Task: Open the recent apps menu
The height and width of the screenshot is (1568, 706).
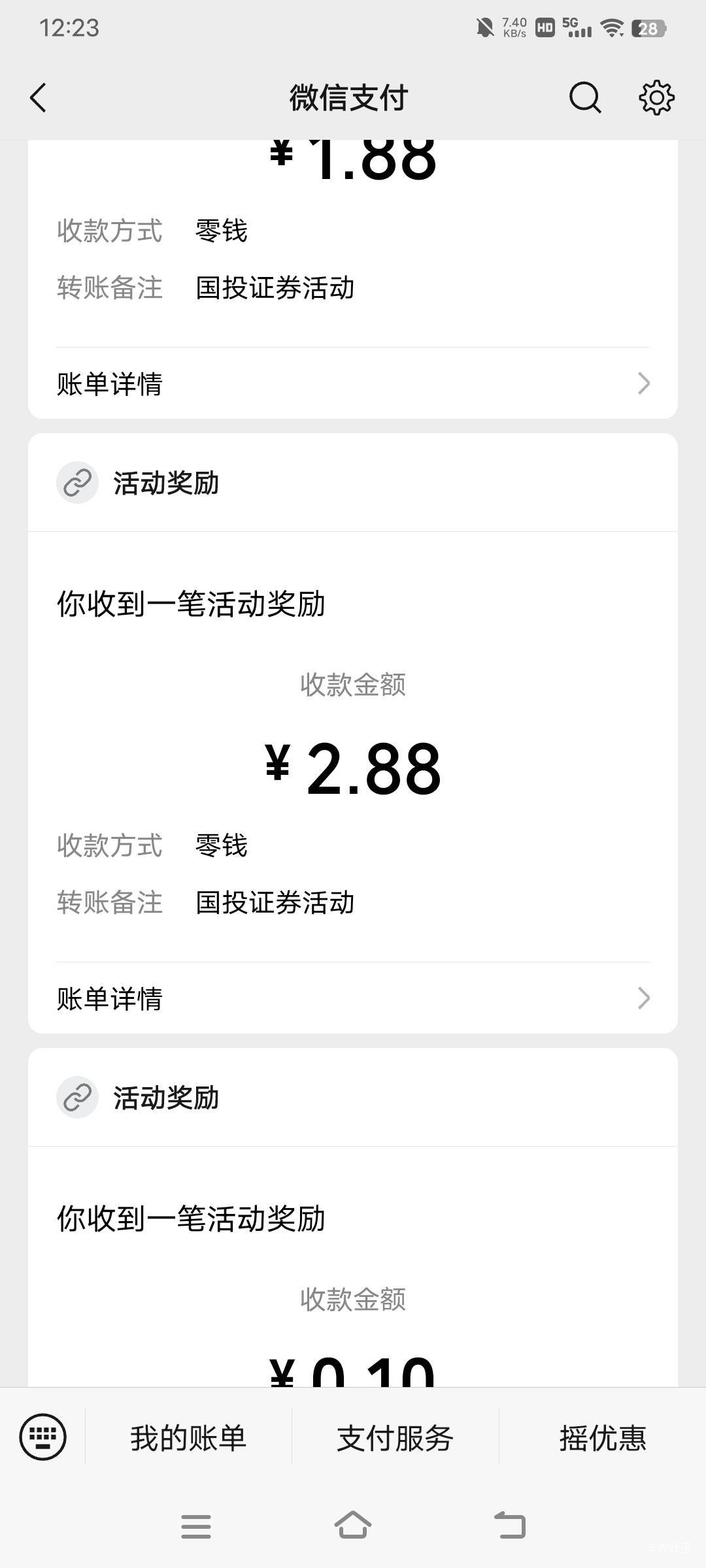Action: pos(196,1526)
